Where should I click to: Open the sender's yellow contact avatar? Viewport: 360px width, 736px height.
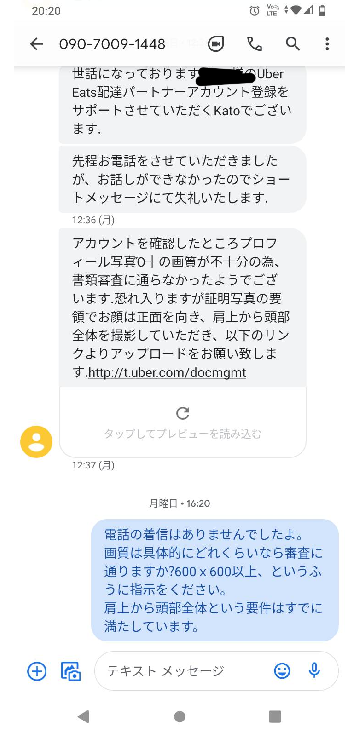36,441
